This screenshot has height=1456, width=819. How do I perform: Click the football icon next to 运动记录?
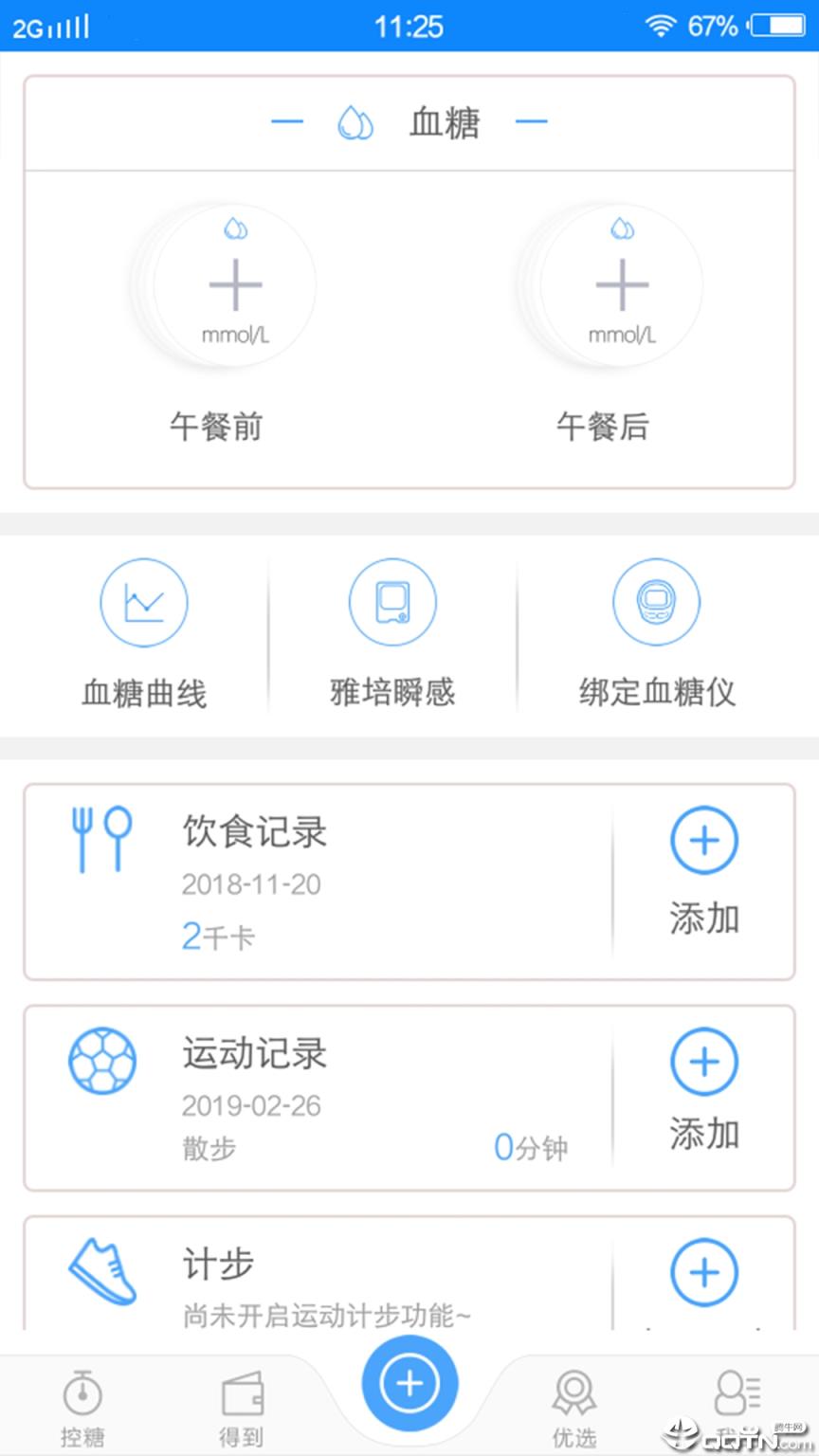[x=101, y=1061]
